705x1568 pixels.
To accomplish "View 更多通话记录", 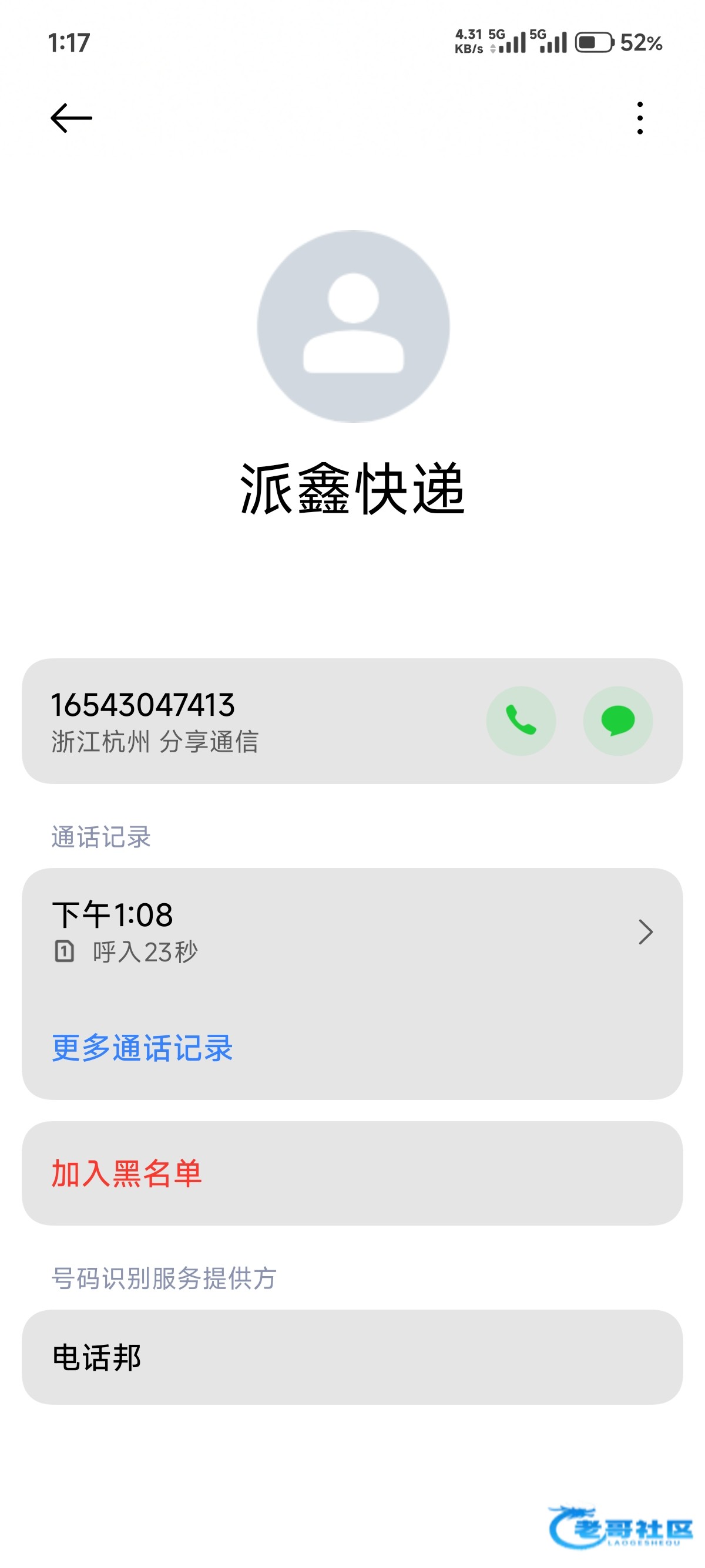I will pos(142,1048).
